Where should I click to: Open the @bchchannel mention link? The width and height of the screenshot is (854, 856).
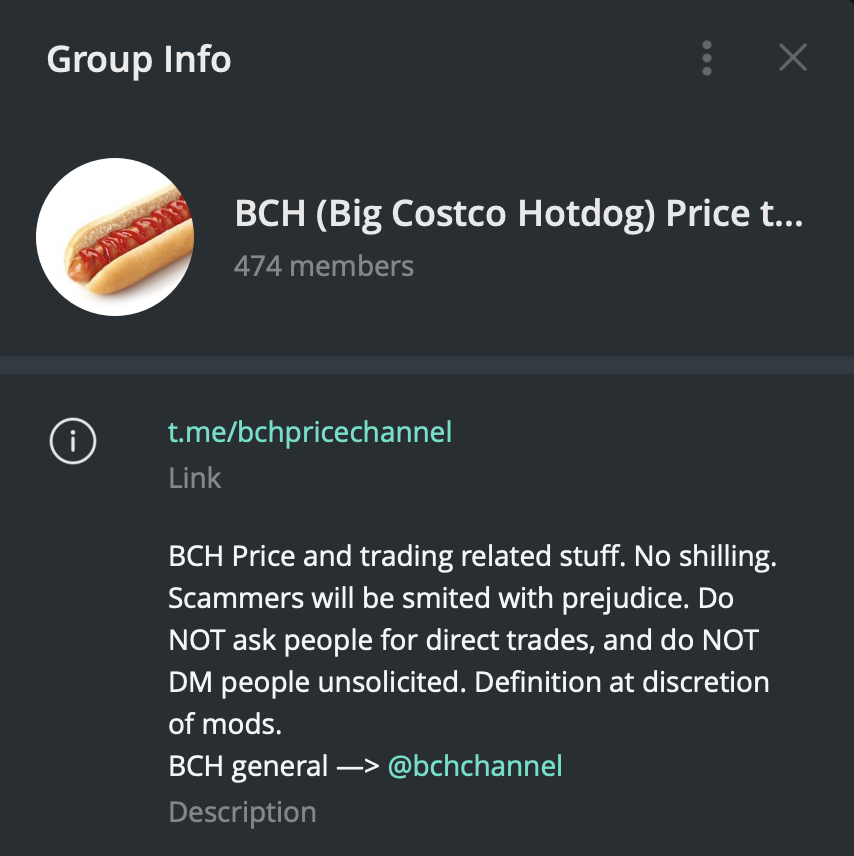474,767
